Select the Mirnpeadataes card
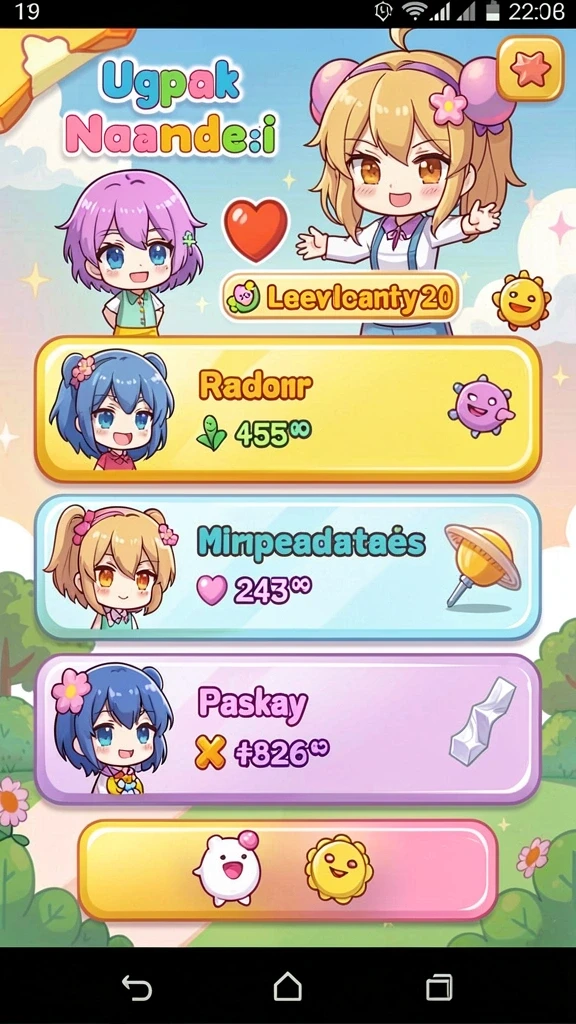This screenshot has height=1024, width=576. (x=288, y=567)
